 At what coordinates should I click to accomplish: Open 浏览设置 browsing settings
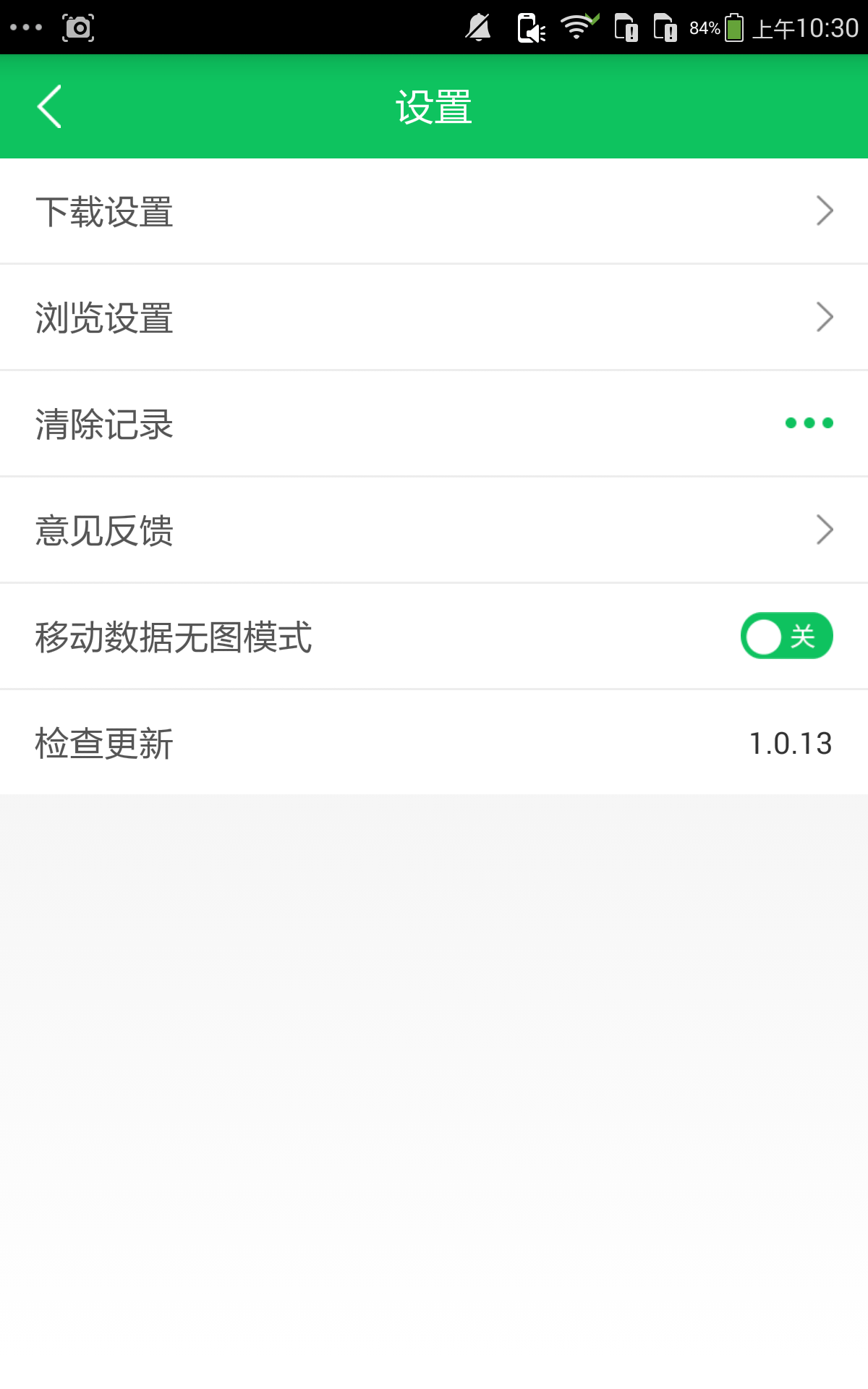tap(434, 318)
